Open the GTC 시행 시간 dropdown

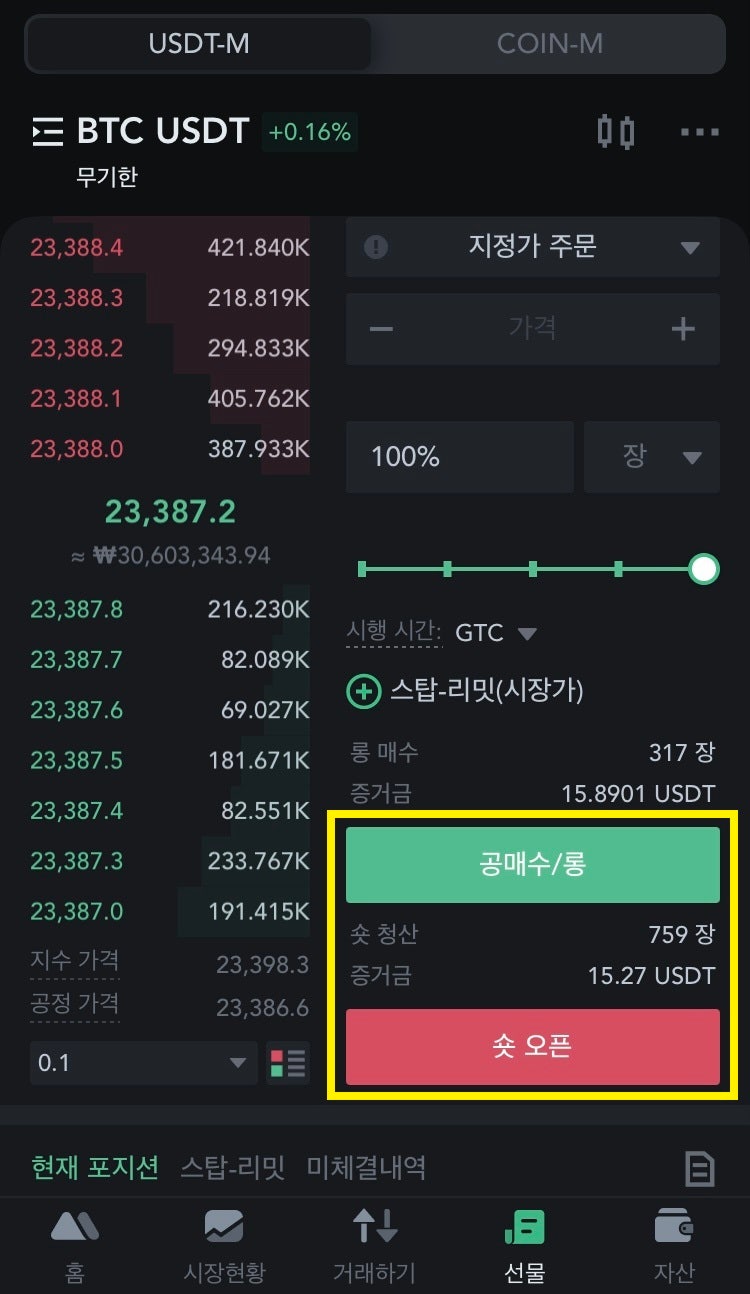497,633
